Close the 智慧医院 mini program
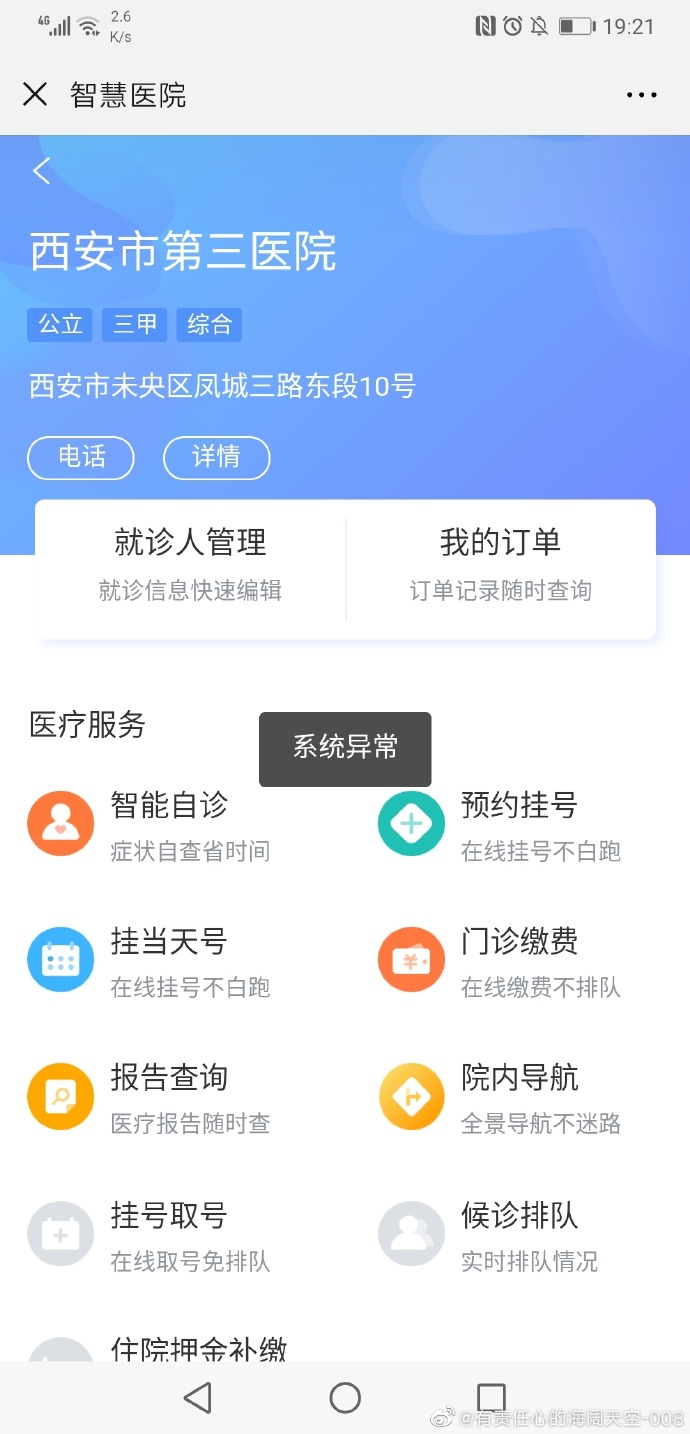 (35, 95)
